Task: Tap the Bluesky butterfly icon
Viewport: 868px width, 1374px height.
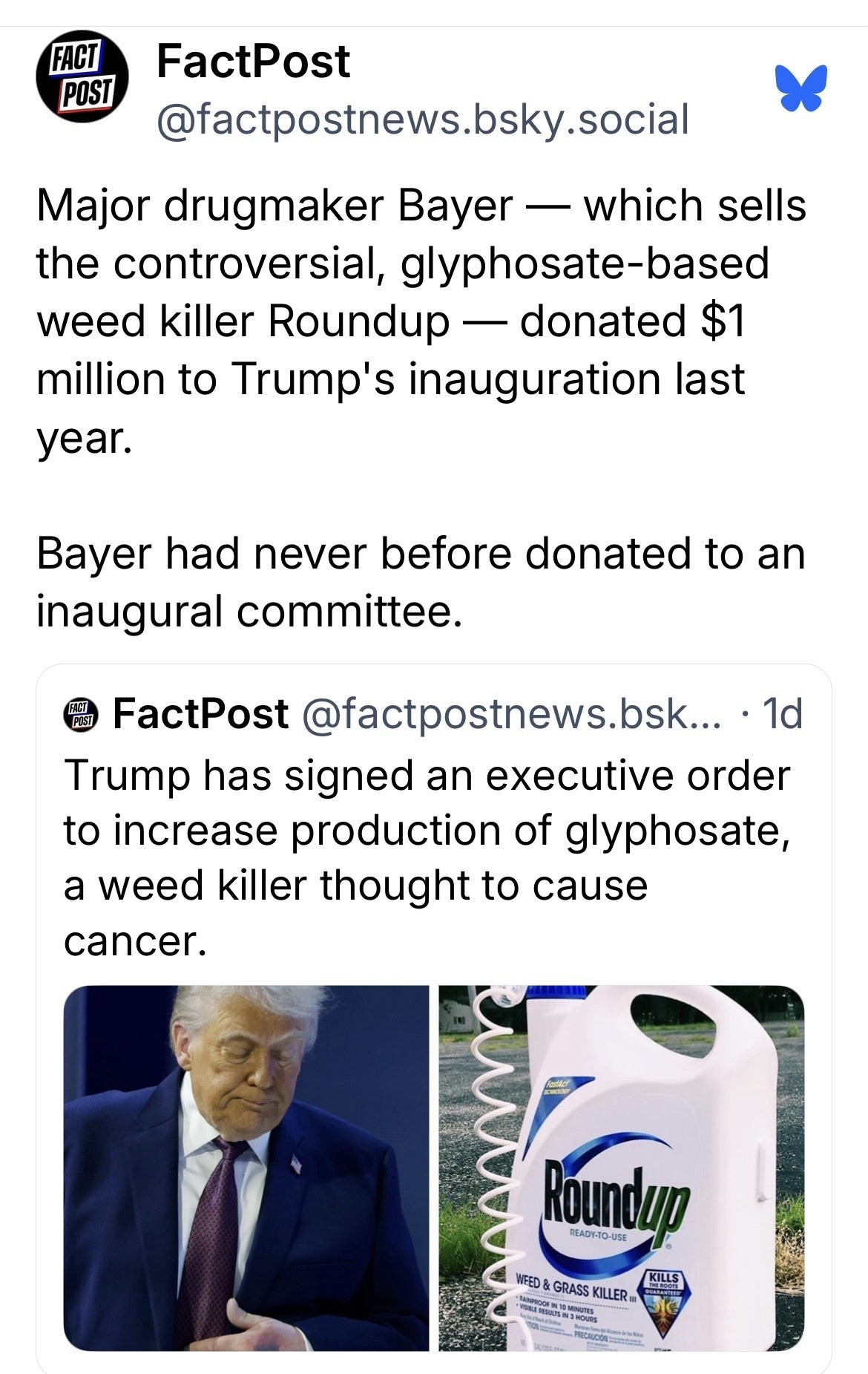Action: (x=800, y=89)
